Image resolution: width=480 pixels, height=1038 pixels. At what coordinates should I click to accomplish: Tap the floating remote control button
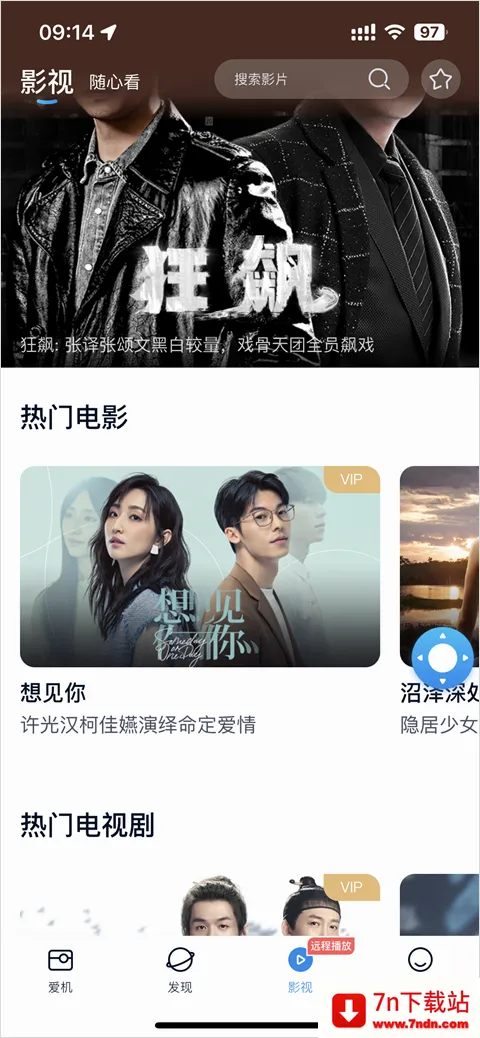(x=442, y=658)
